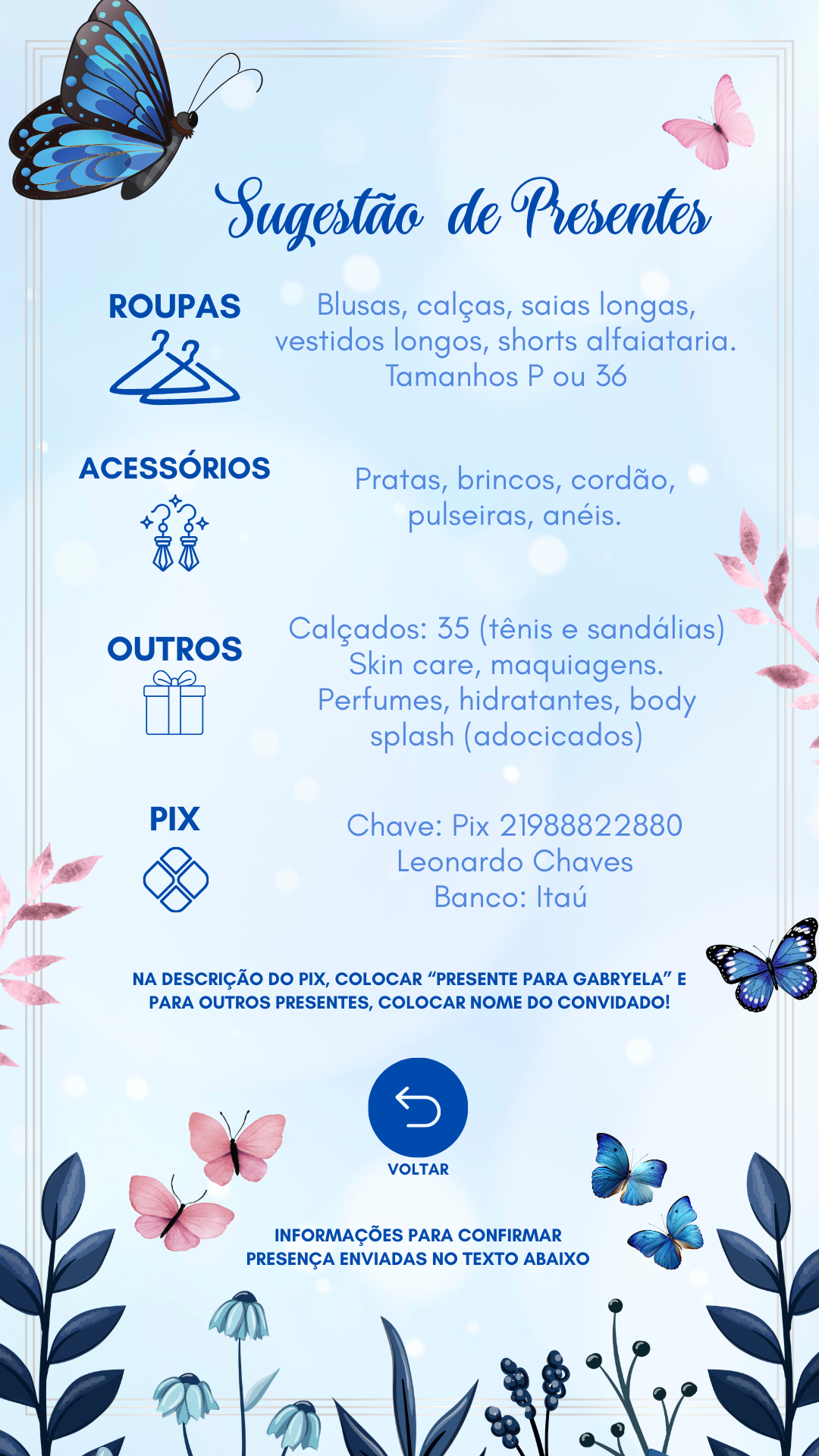Tap the Voltar back button
This screenshot has height=1456, width=819.
418,1107
